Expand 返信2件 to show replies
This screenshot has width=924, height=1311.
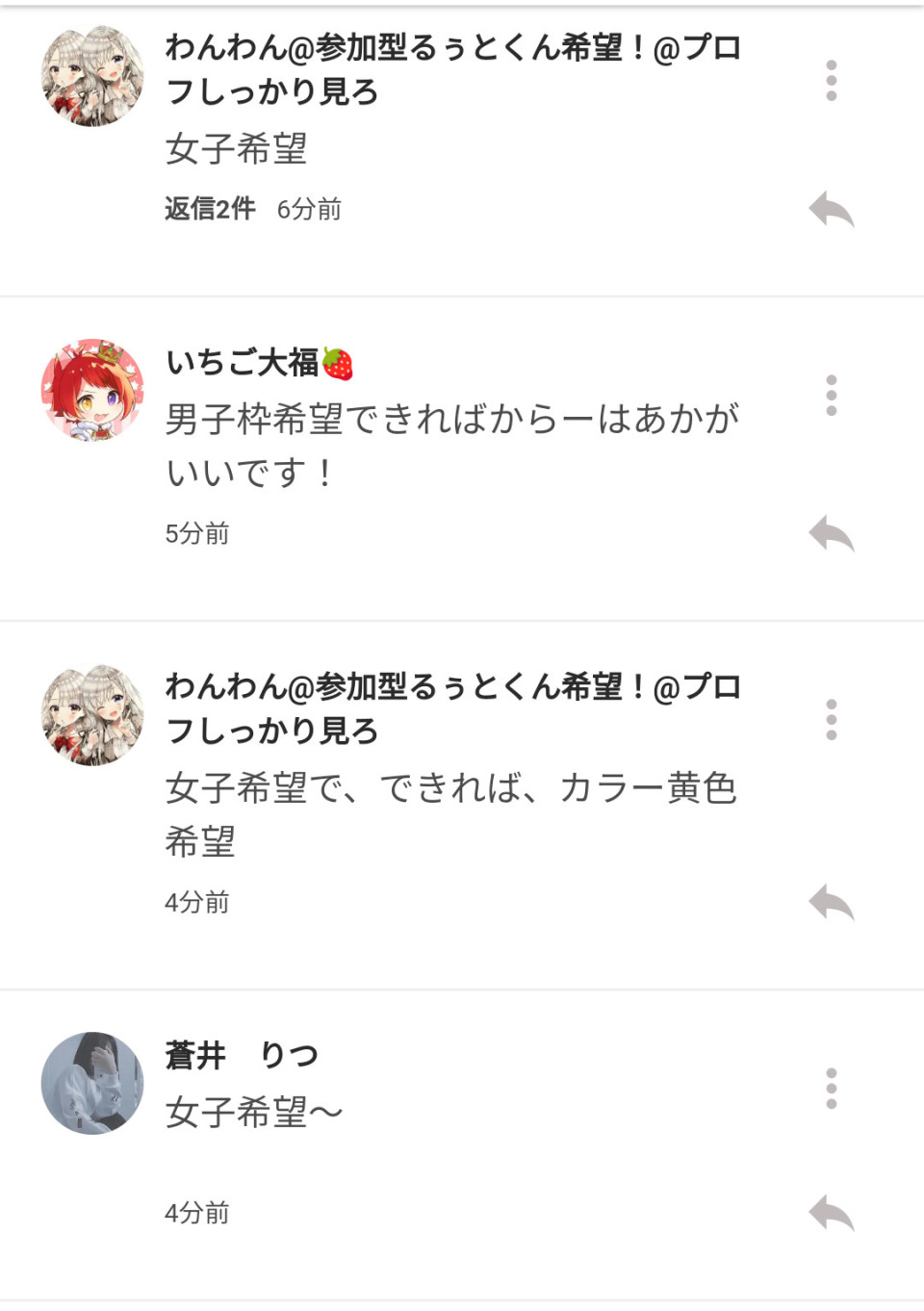(209, 208)
